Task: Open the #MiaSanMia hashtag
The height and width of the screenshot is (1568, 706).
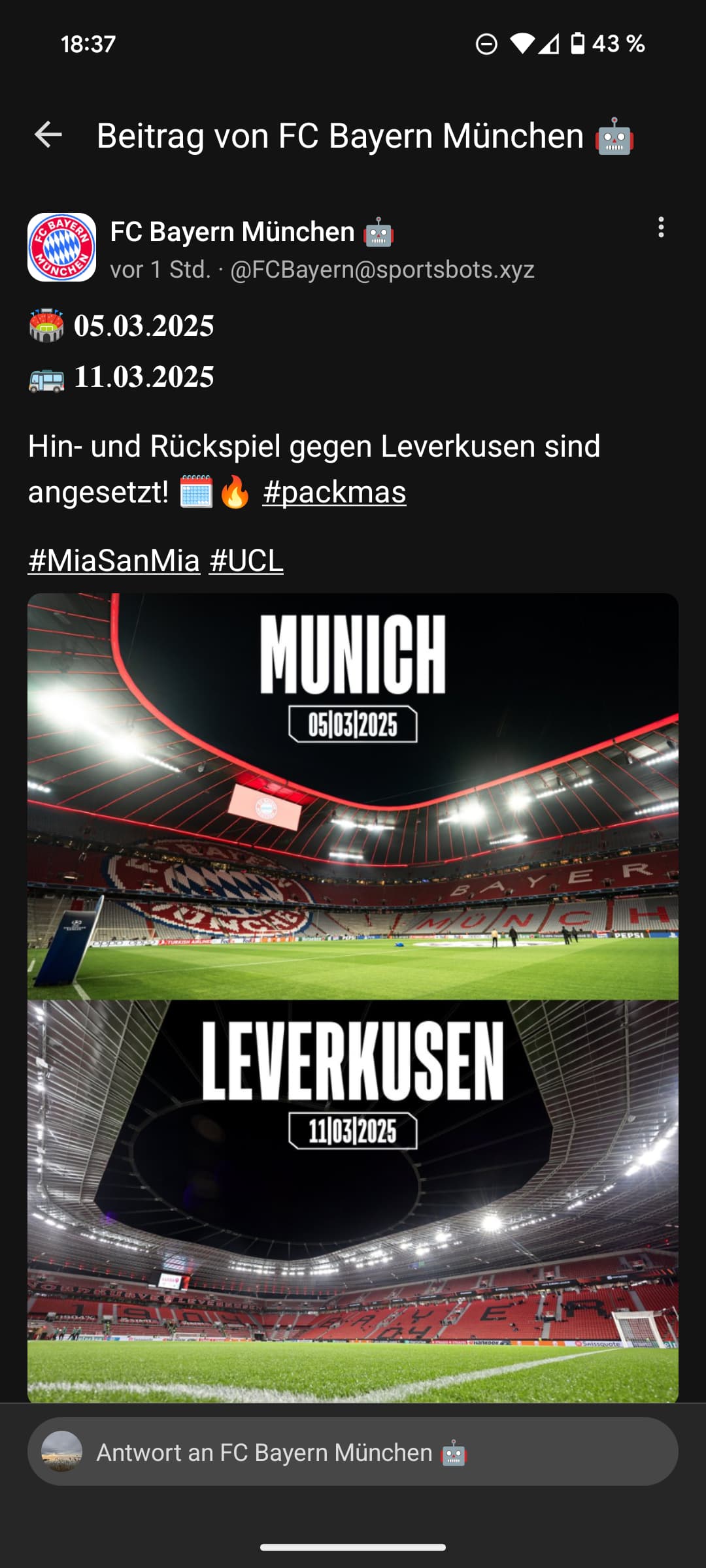Action: tap(114, 561)
